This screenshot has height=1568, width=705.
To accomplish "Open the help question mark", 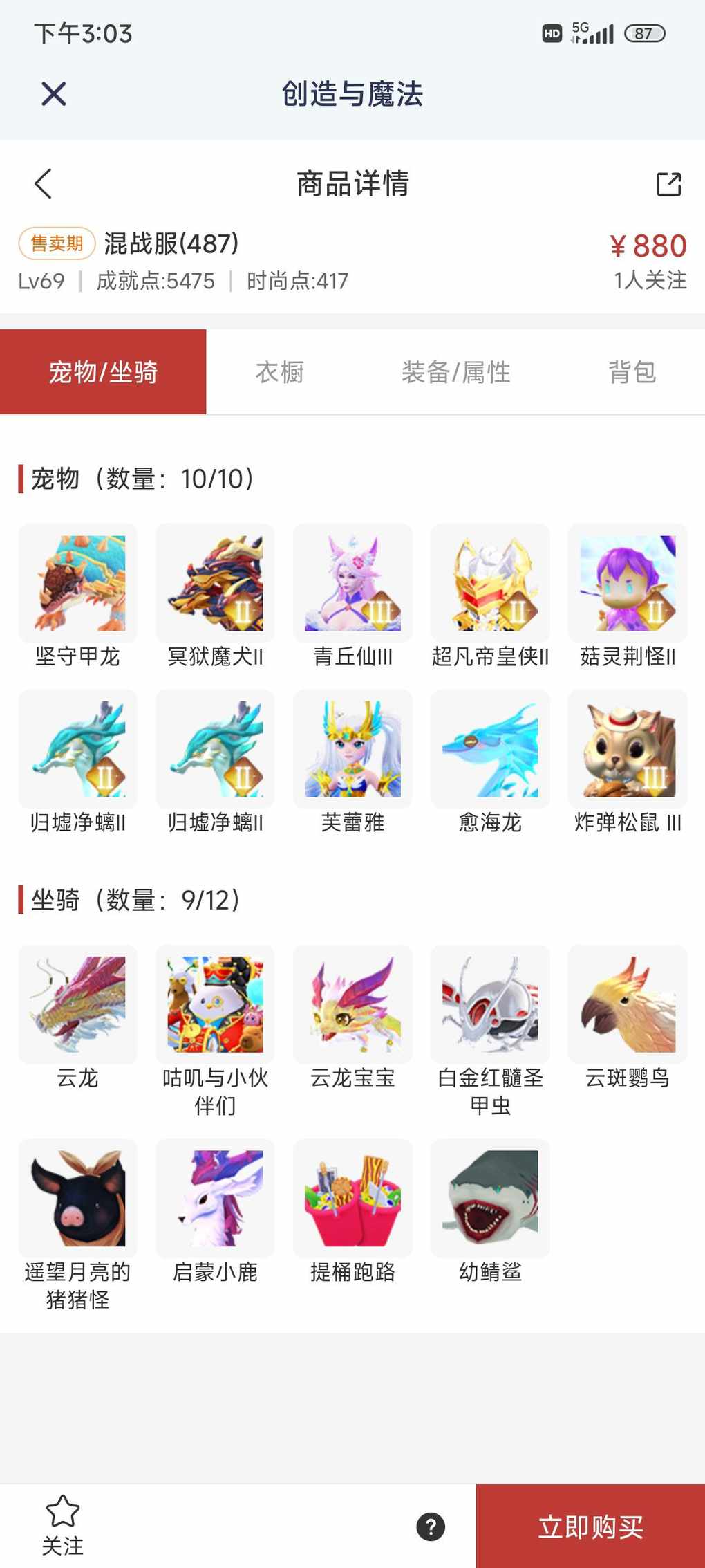I will (431, 1527).
